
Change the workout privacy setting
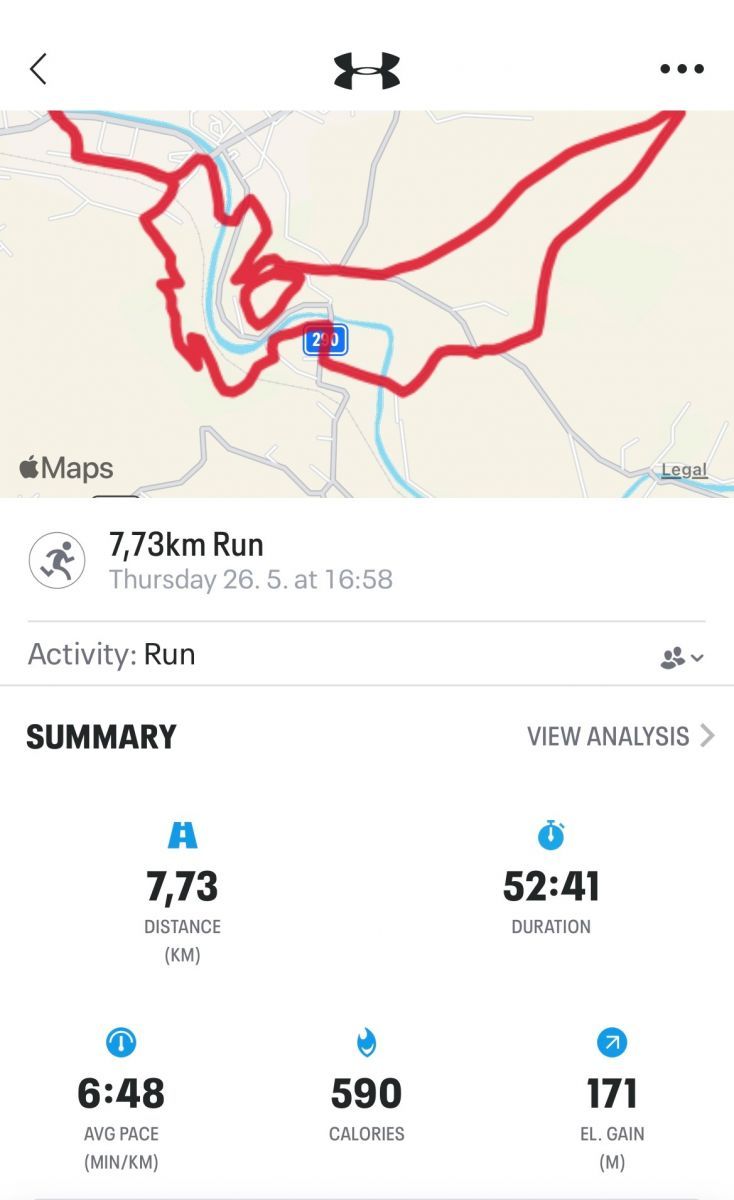682,657
